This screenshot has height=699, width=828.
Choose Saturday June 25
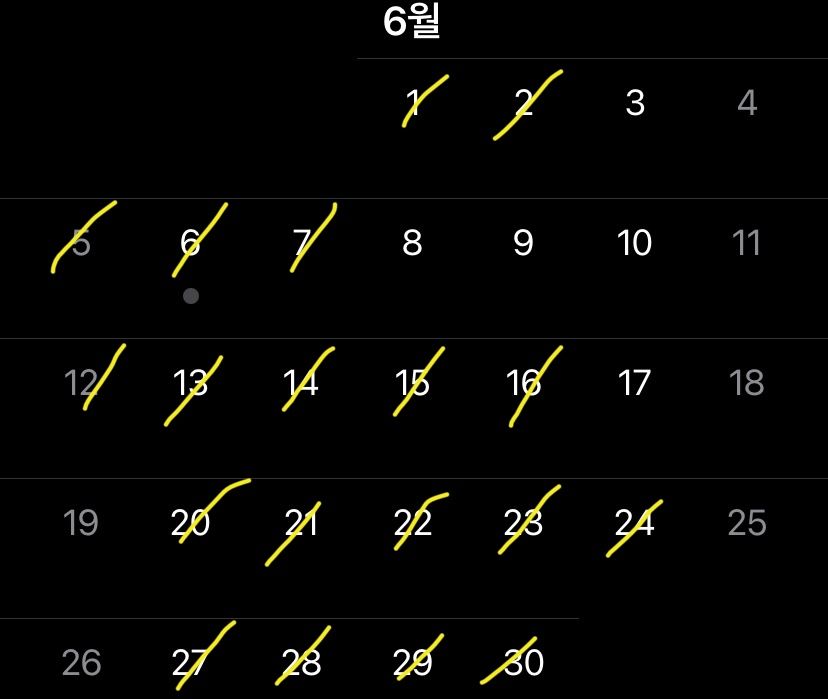[747, 523]
